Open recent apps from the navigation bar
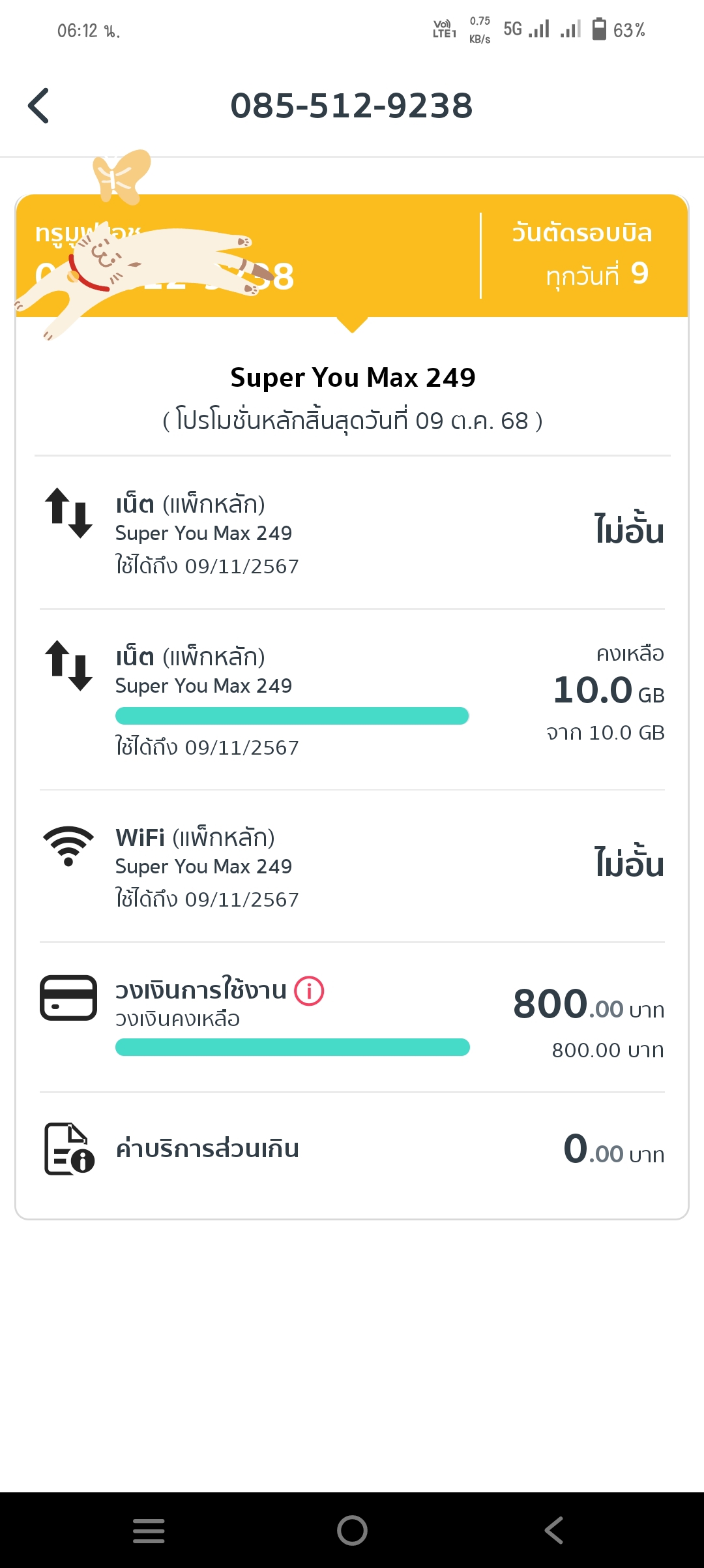 [x=149, y=1530]
